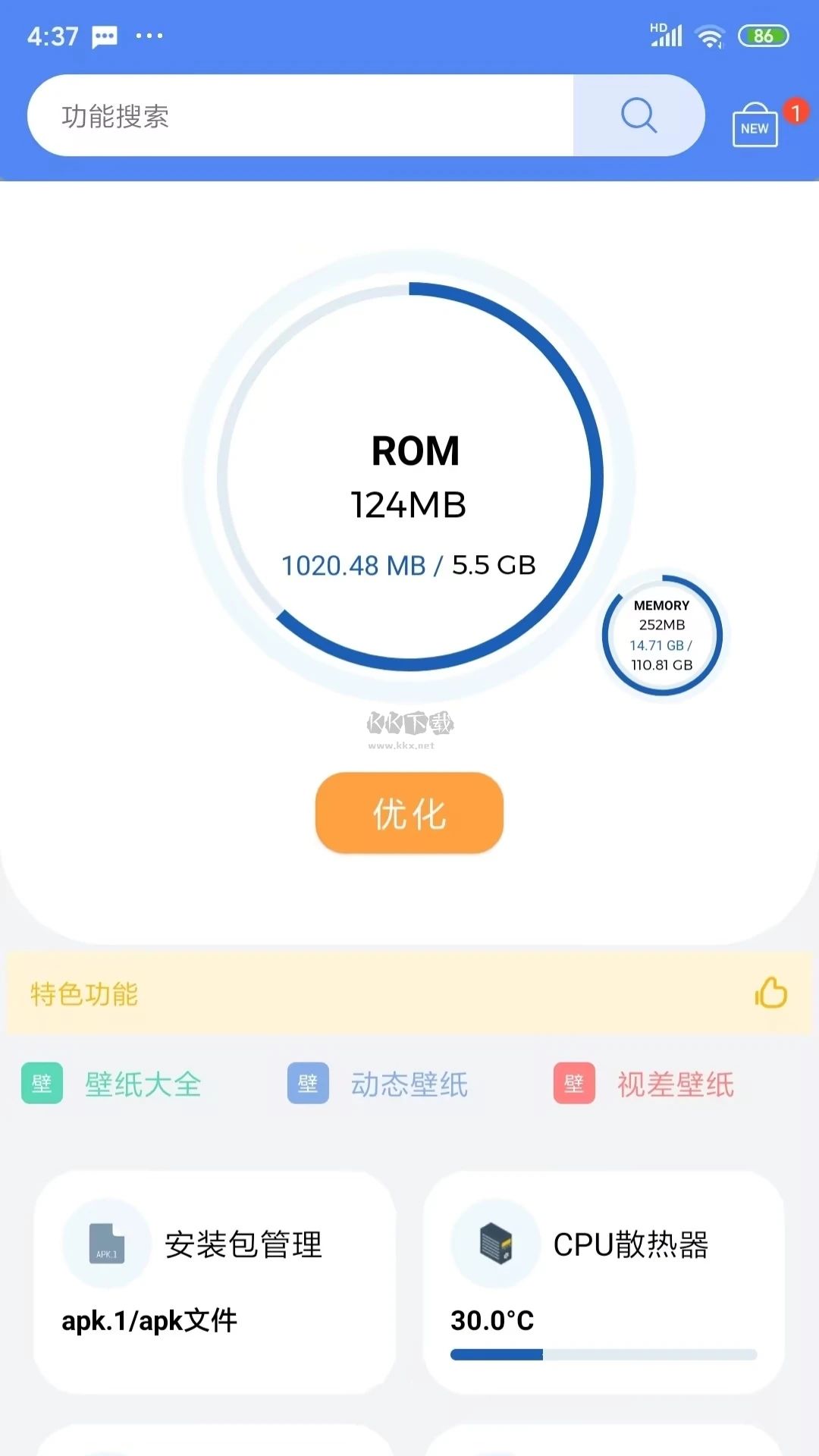Tap the blue 动态壁纸 live wallpaper icon

[308, 1084]
